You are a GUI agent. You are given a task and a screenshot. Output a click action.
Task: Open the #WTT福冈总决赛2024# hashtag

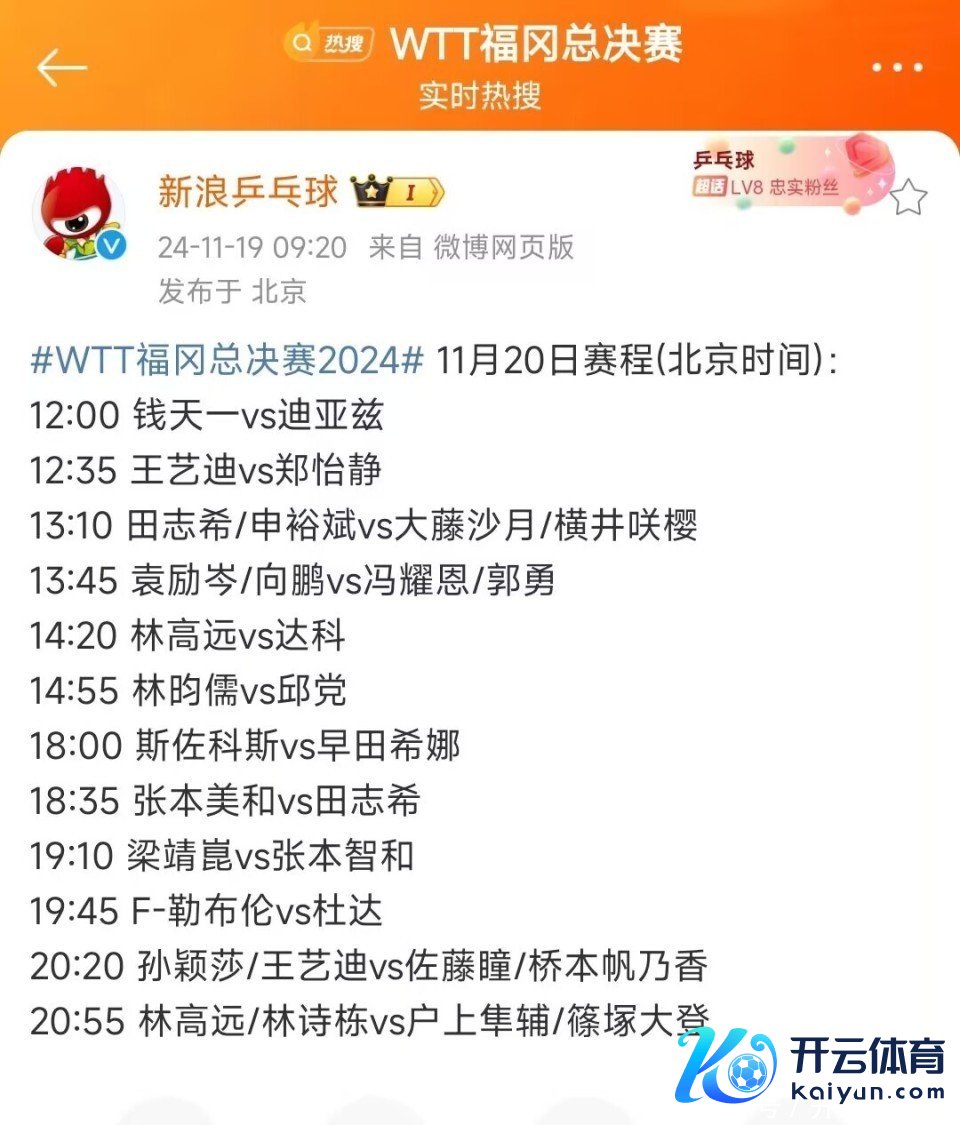click(x=228, y=360)
